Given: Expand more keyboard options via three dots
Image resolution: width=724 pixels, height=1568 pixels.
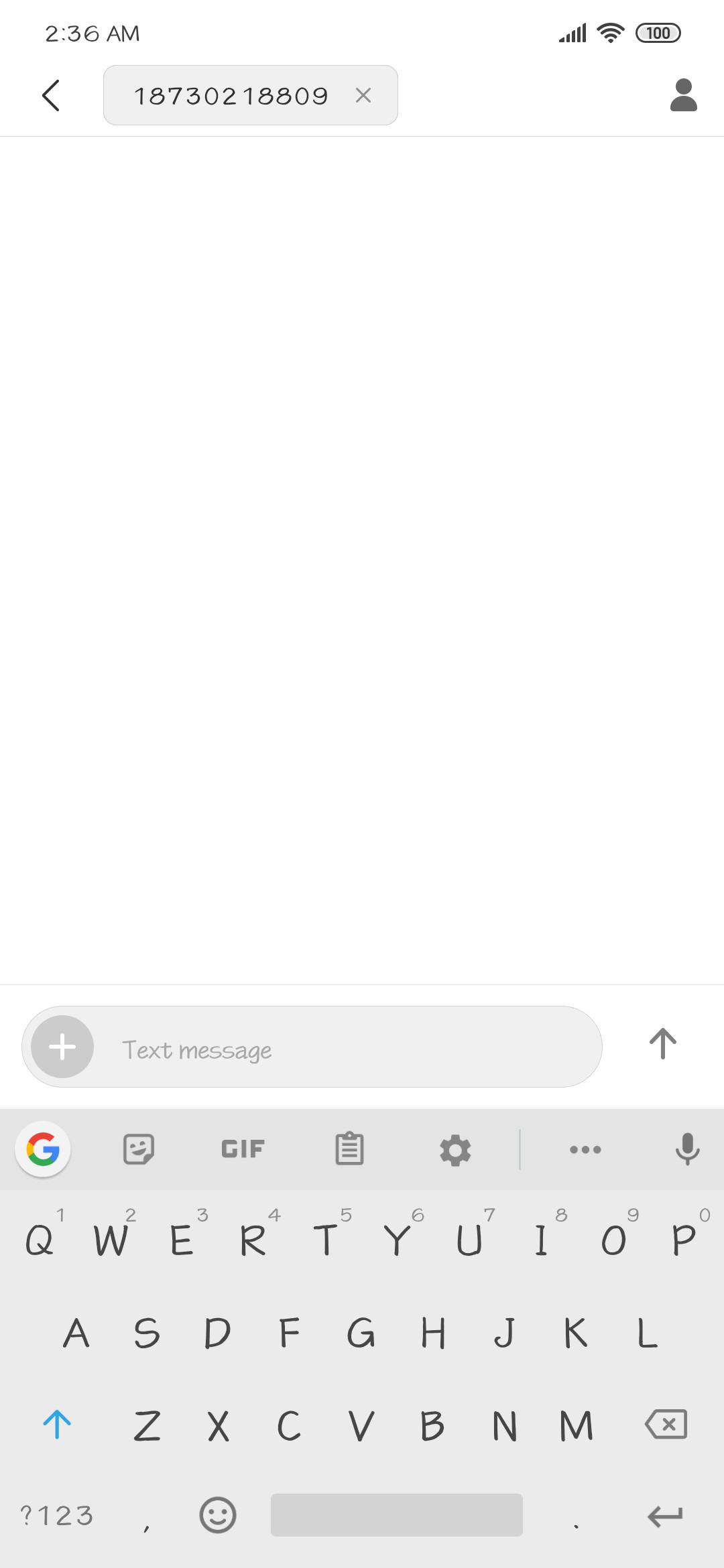Looking at the screenshot, I should [585, 1149].
